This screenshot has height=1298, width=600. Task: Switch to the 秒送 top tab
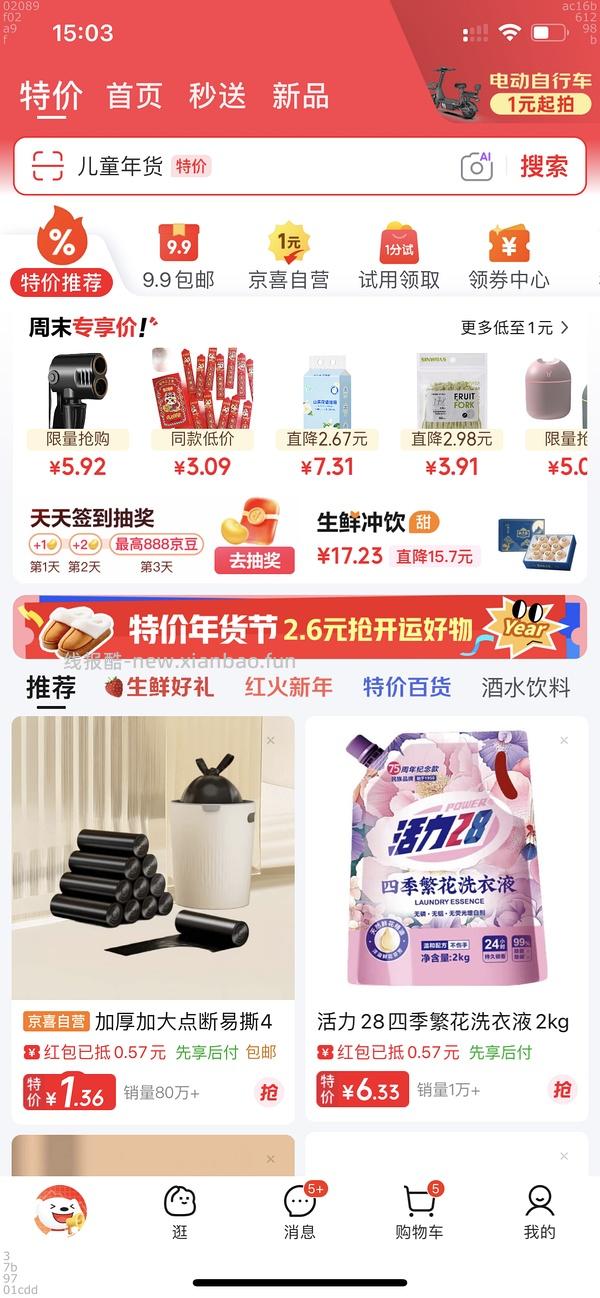[x=217, y=96]
